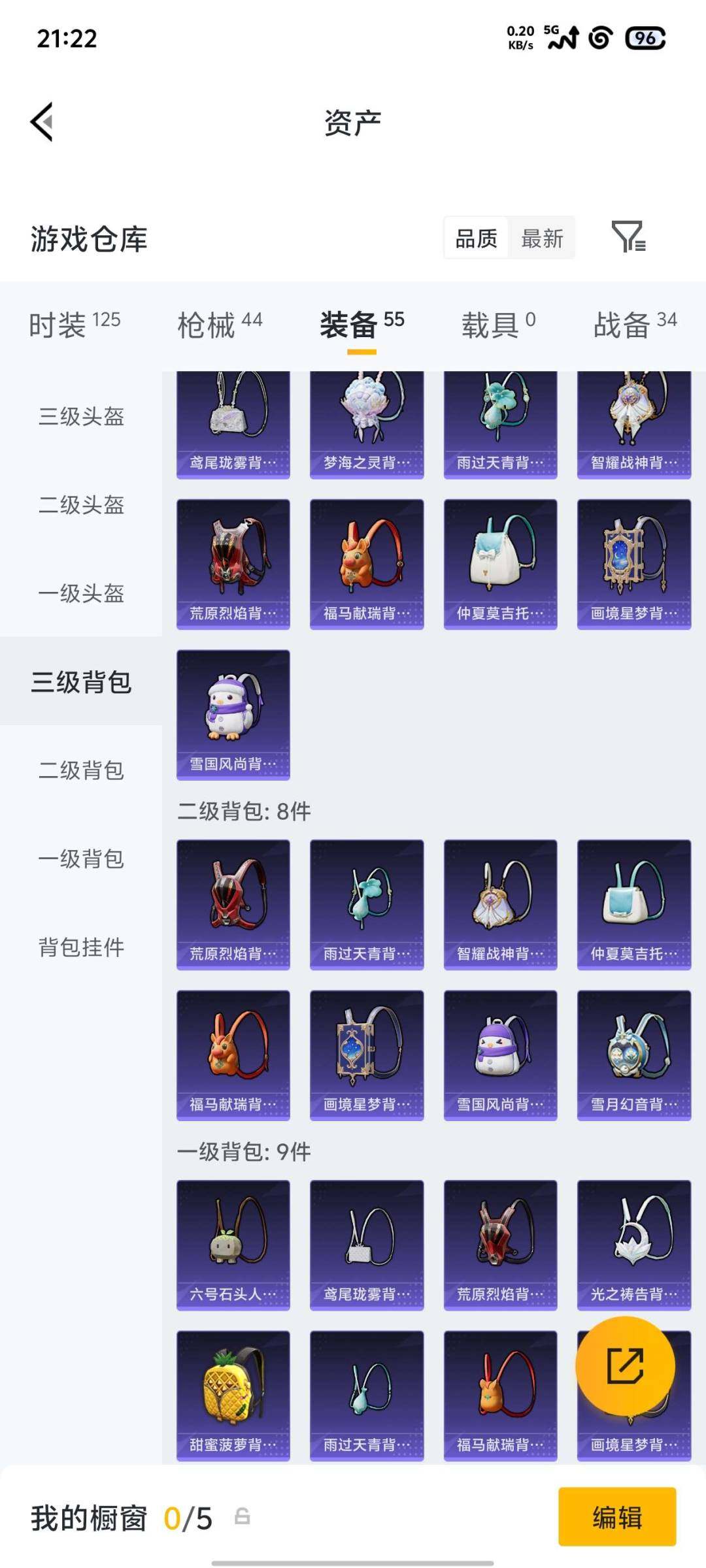
Task: Switch sorting to 最新
Action: click(x=542, y=239)
